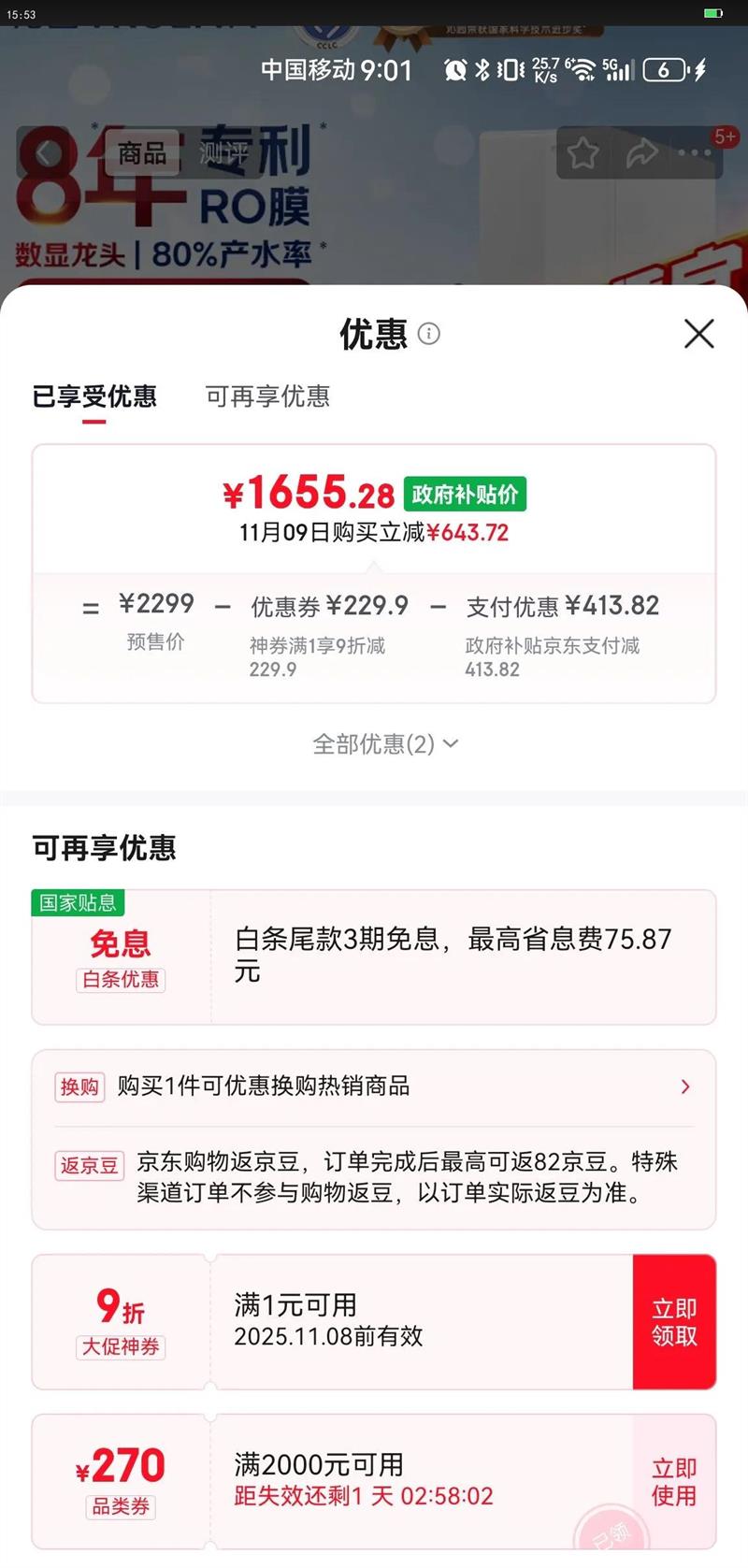Tap the info icon beside 优惠 title
Screen dimensions: 748x1568
click(x=428, y=336)
